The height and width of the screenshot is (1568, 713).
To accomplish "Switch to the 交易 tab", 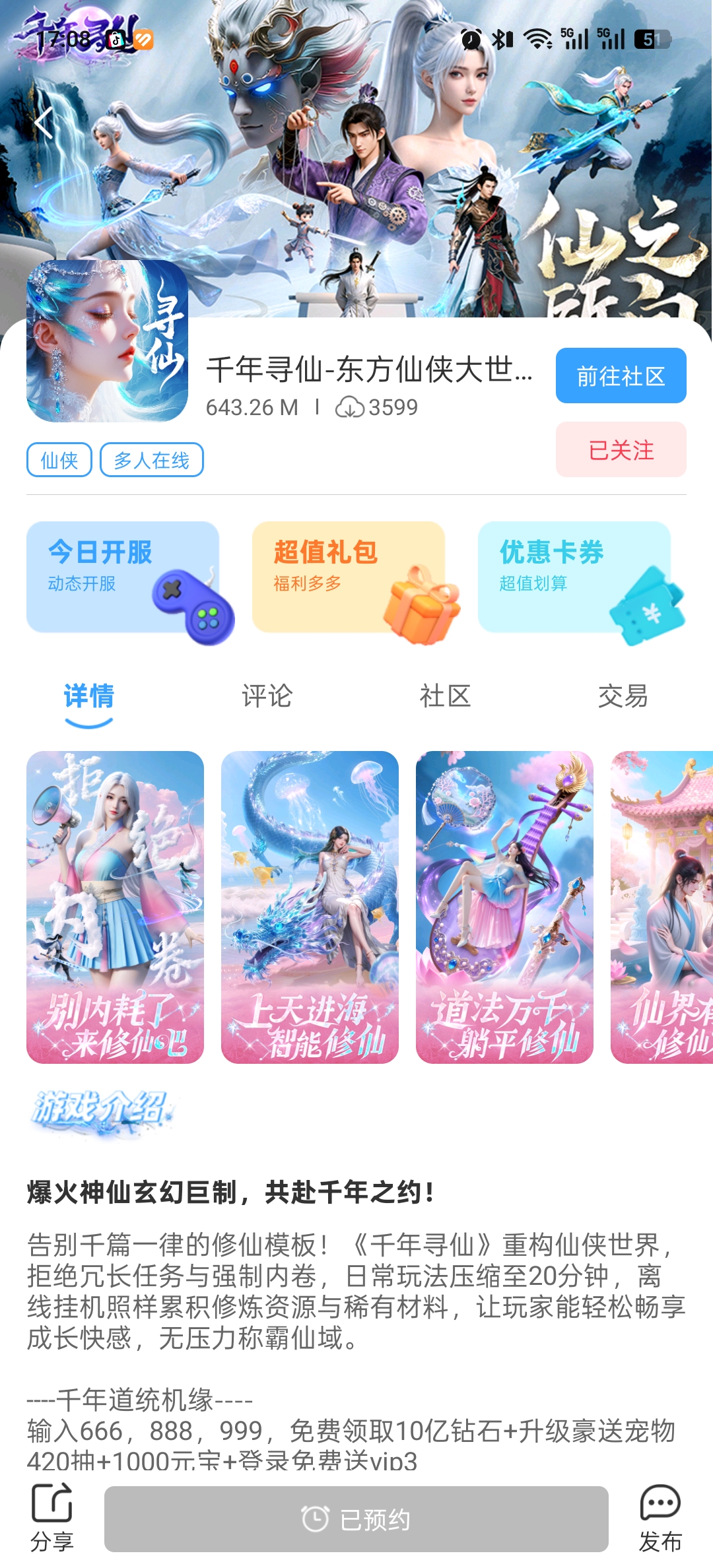I will point(623,696).
